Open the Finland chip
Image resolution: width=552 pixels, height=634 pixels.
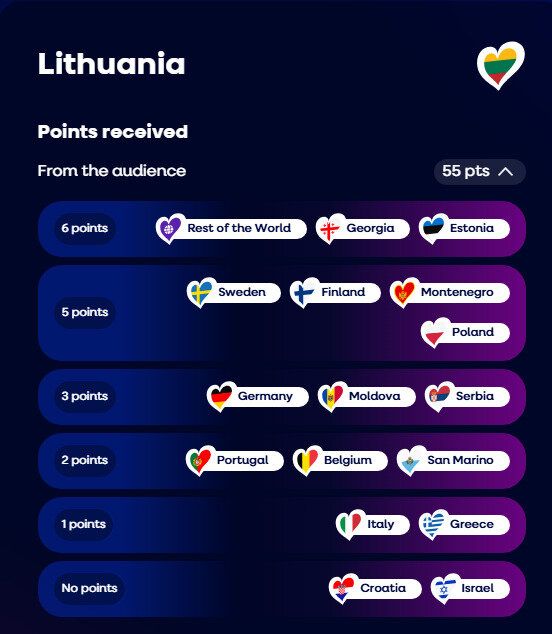[335, 292]
